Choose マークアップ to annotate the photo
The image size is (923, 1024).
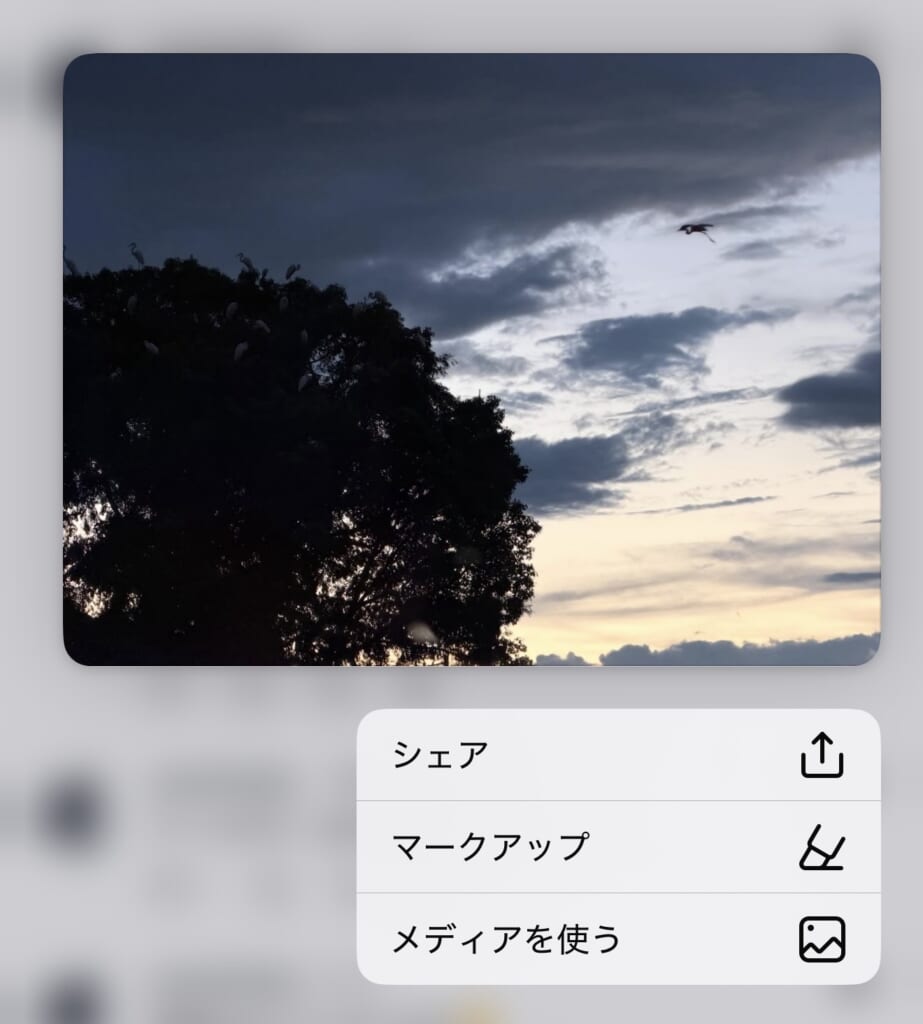[x=617, y=847]
